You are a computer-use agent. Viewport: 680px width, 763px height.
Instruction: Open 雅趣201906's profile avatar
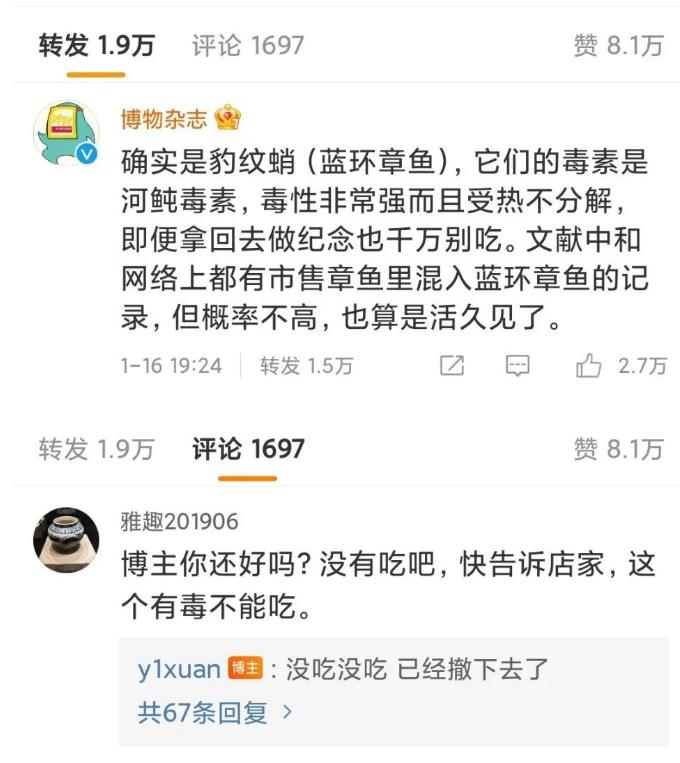pos(66,538)
